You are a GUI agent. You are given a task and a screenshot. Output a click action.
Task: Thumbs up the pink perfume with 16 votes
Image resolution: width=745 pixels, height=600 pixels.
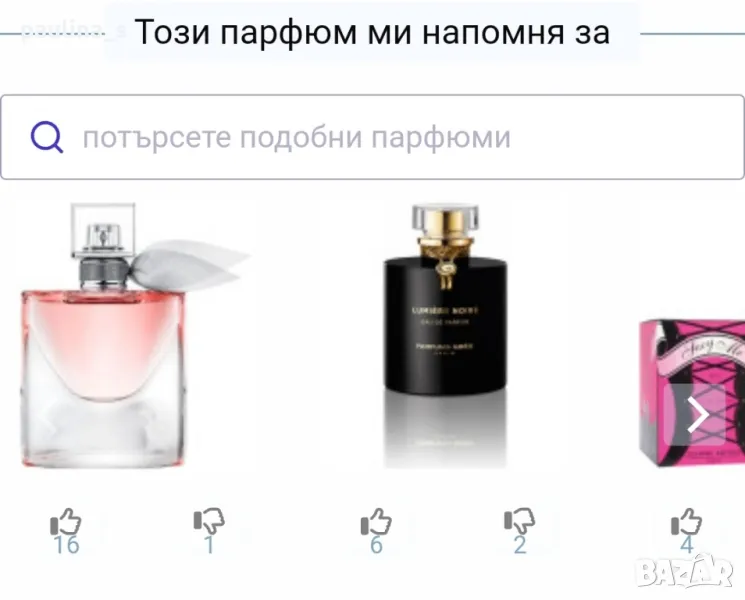tap(65, 521)
